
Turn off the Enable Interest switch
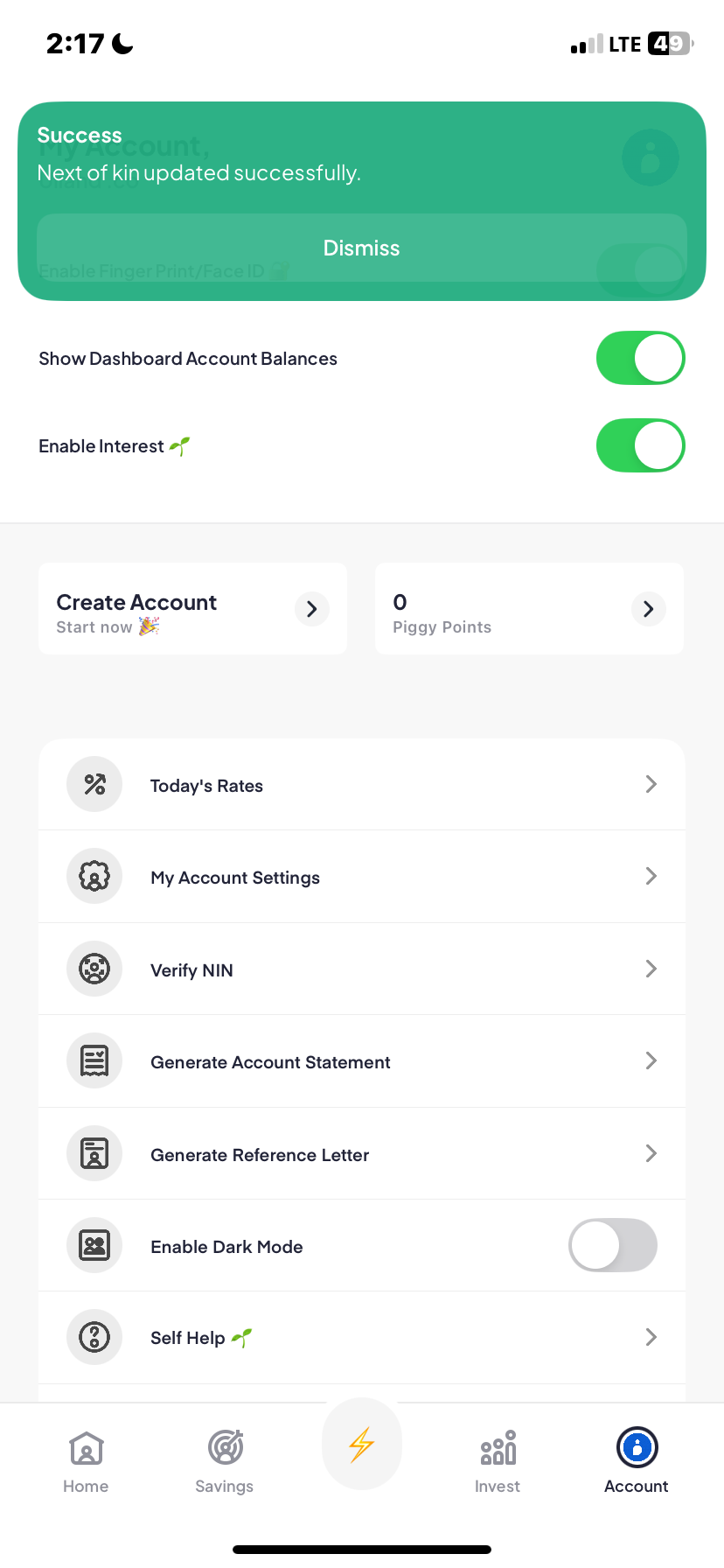[x=639, y=445]
